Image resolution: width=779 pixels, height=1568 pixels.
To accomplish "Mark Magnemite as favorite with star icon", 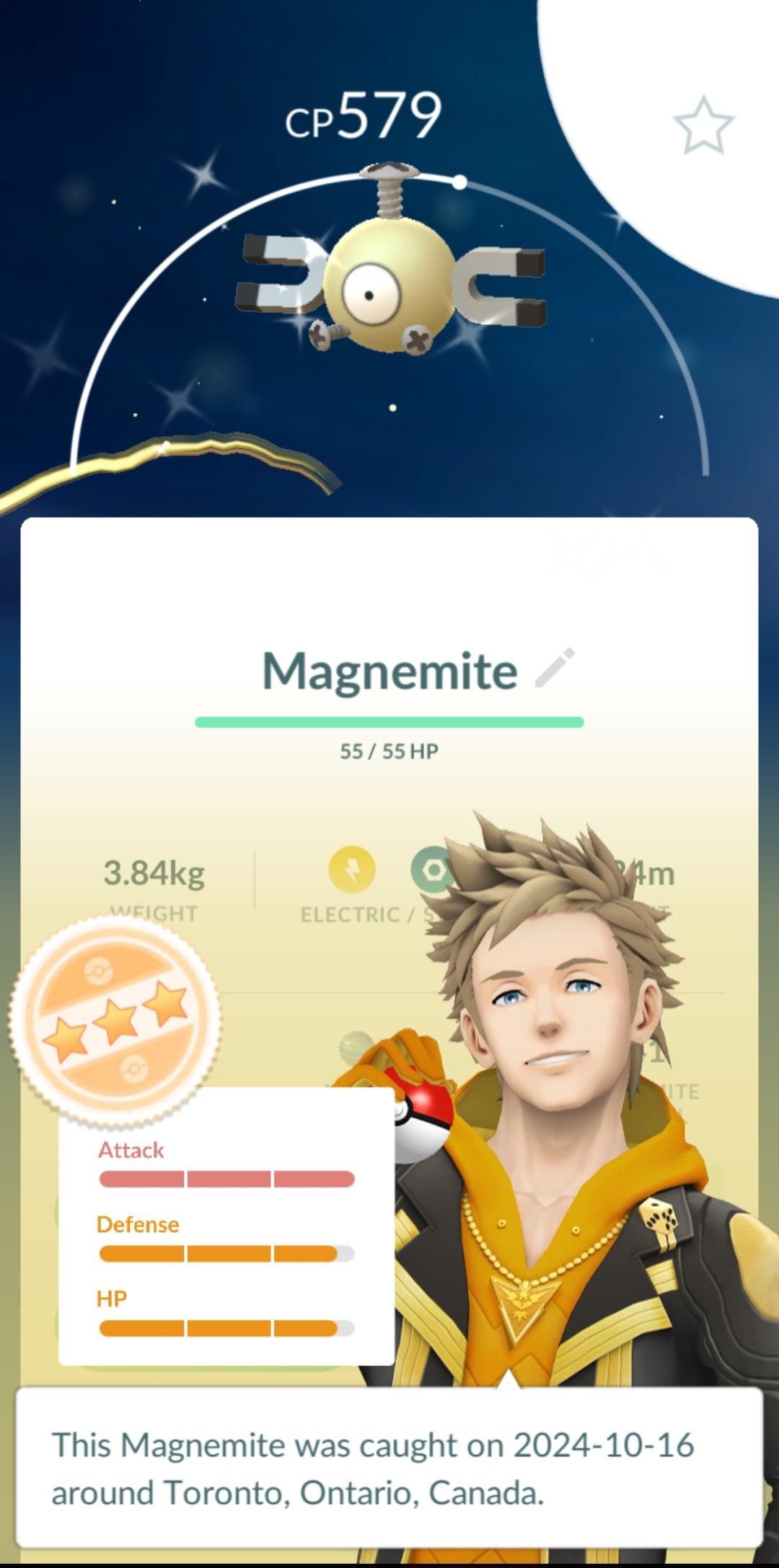I will (703, 125).
